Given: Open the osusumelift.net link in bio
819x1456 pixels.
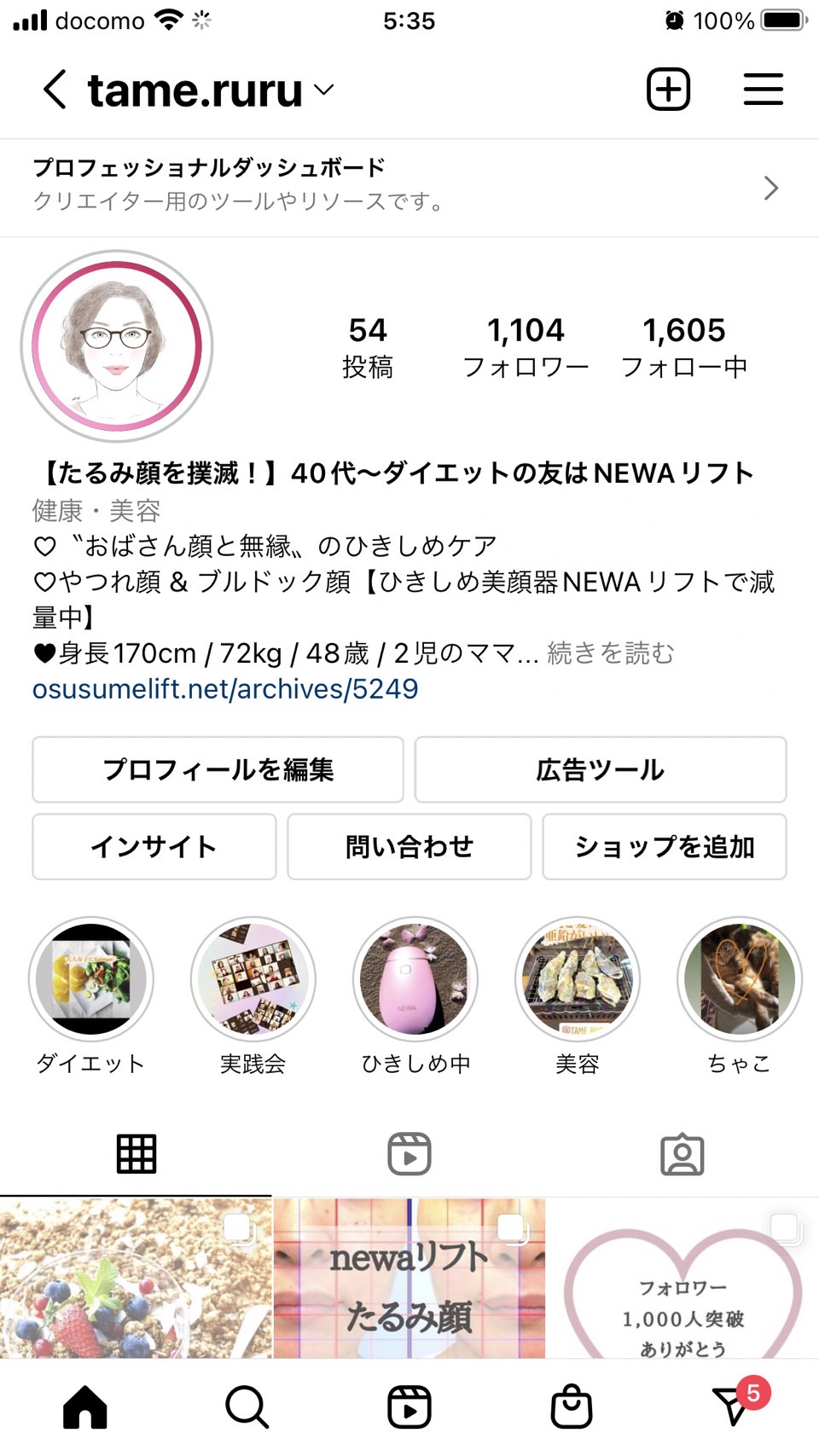Looking at the screenshot, I should click(x=225, y=689).
